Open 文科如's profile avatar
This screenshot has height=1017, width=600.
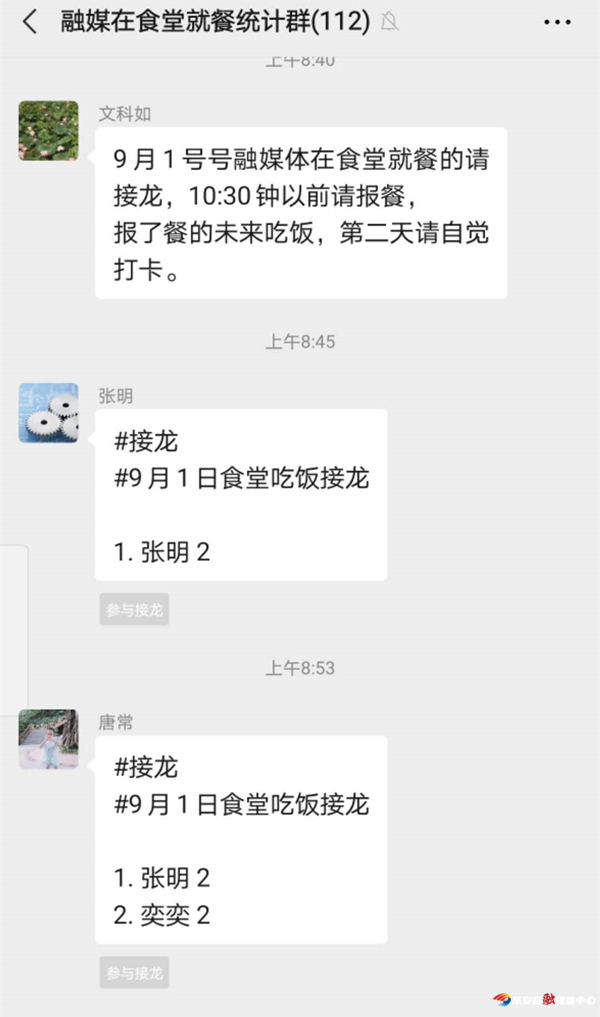(48, 130)
